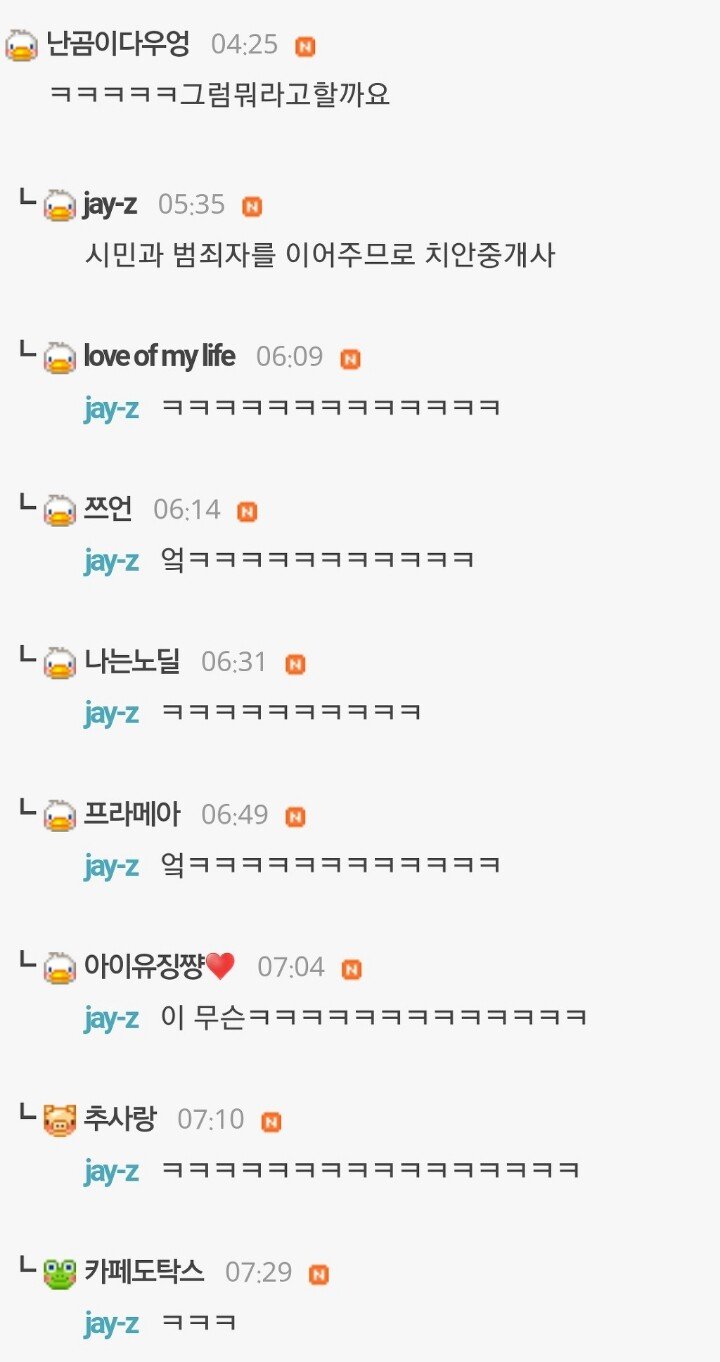Tap the jay-z mention in 쯔언's reply
720x1362 pixels.
click(111, 561)
